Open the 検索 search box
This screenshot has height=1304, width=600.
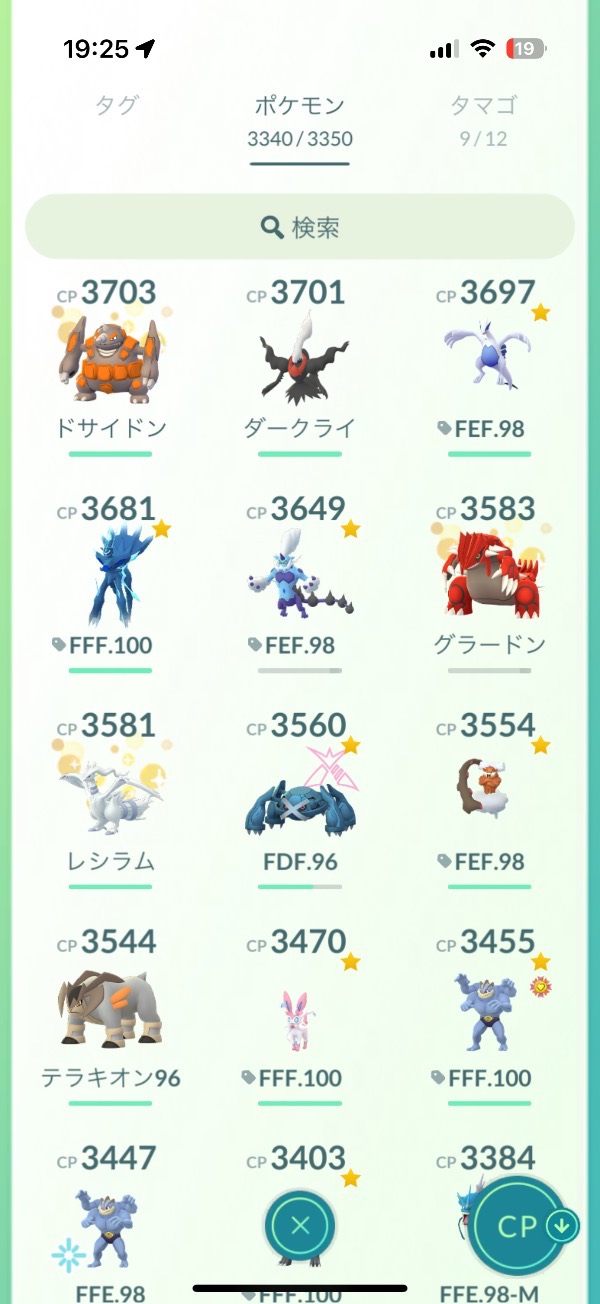tap(300, 228)
